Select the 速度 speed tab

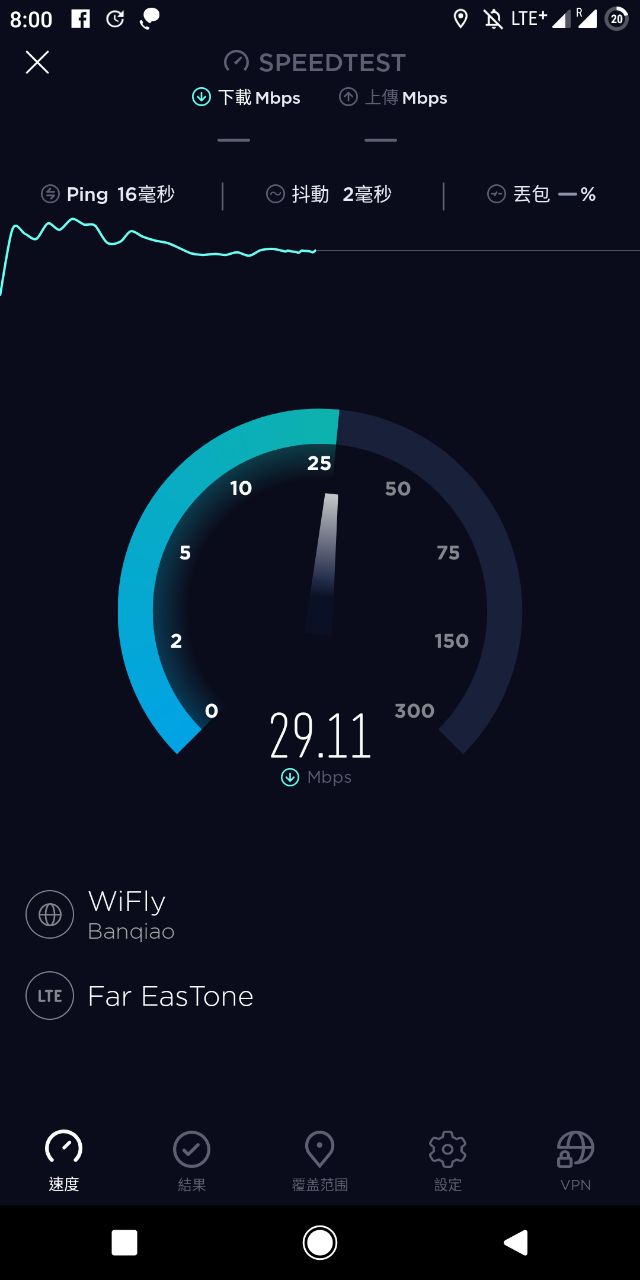click(x=64, y=1160)
